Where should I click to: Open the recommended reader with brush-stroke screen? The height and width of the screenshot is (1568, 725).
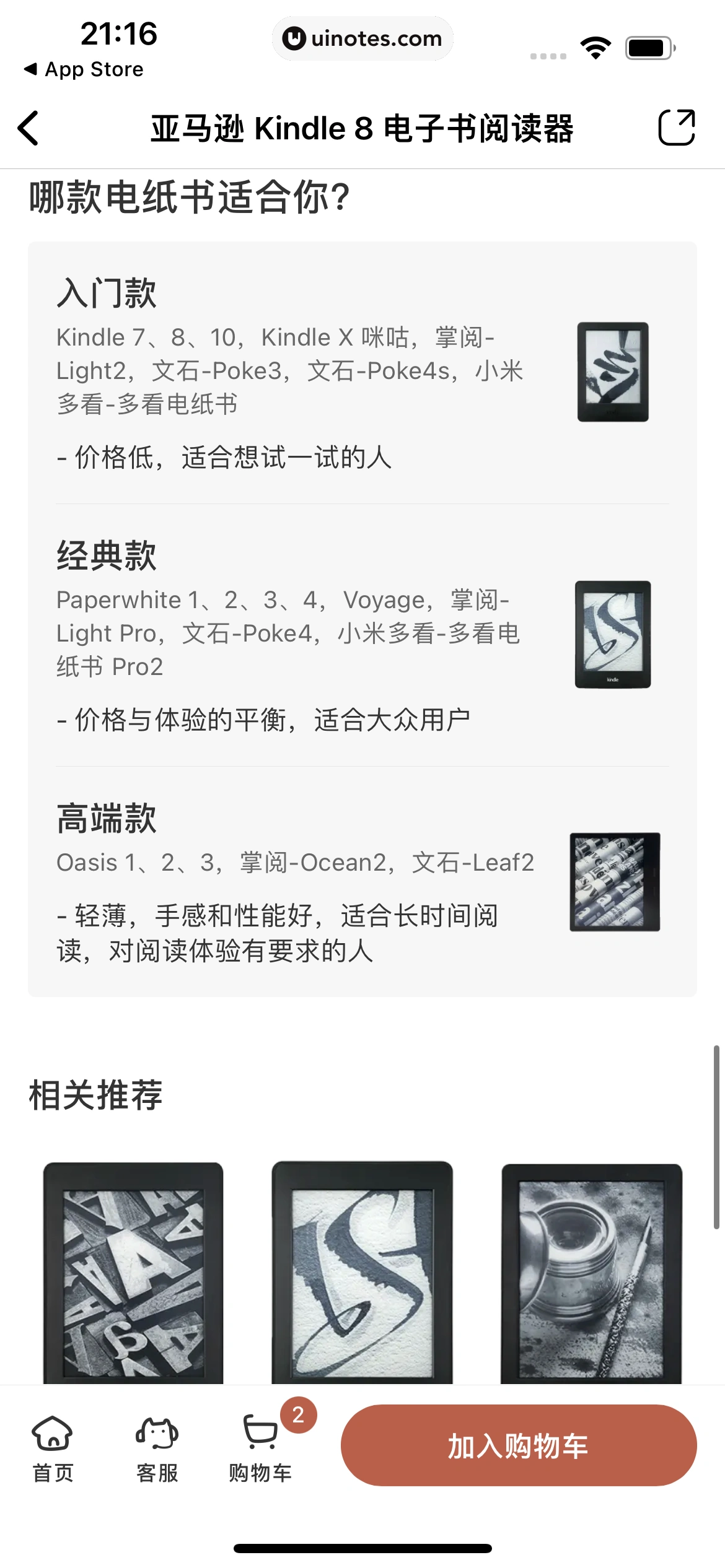click(362, 1273)
